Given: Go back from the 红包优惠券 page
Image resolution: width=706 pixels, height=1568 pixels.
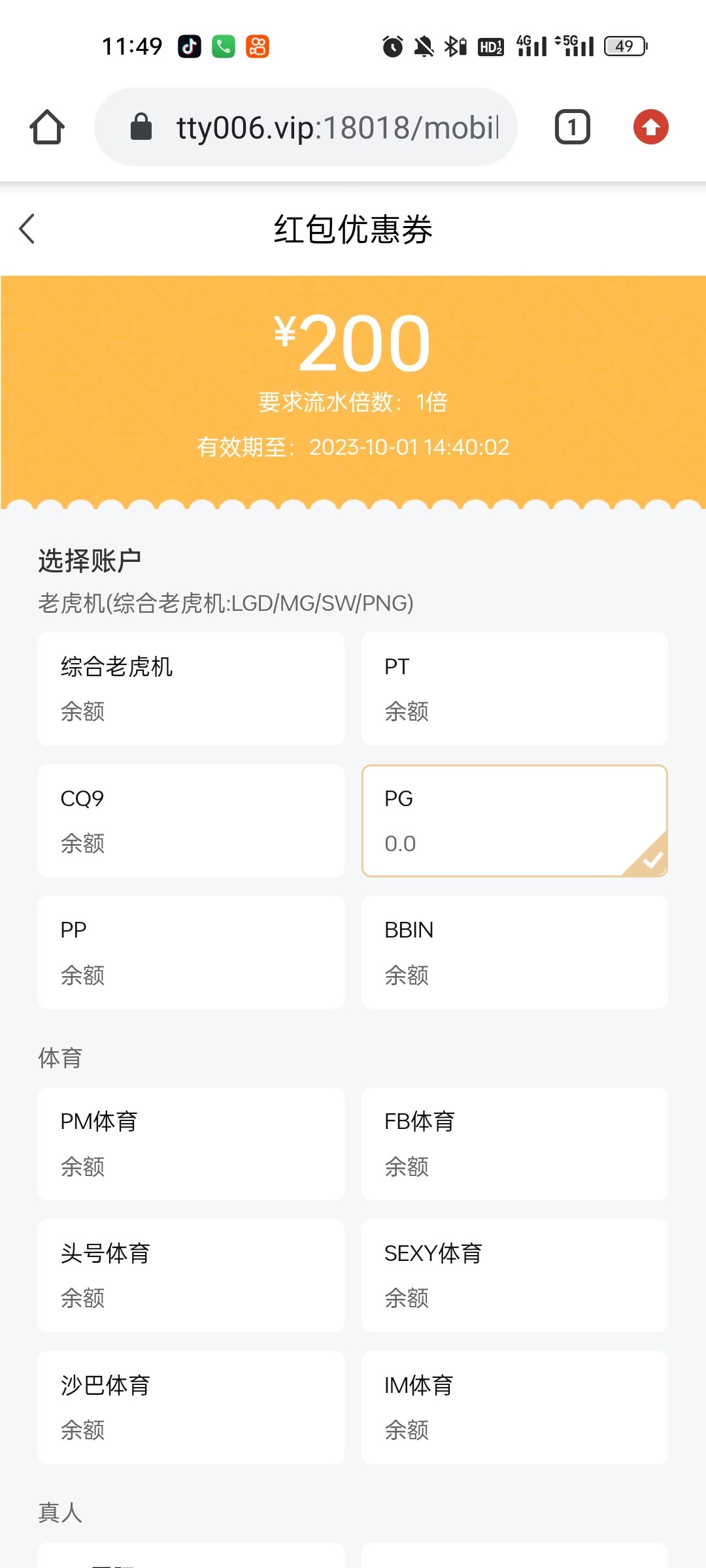Looking at the screenshot, I should pyautogui.click(x=27, y=229).
